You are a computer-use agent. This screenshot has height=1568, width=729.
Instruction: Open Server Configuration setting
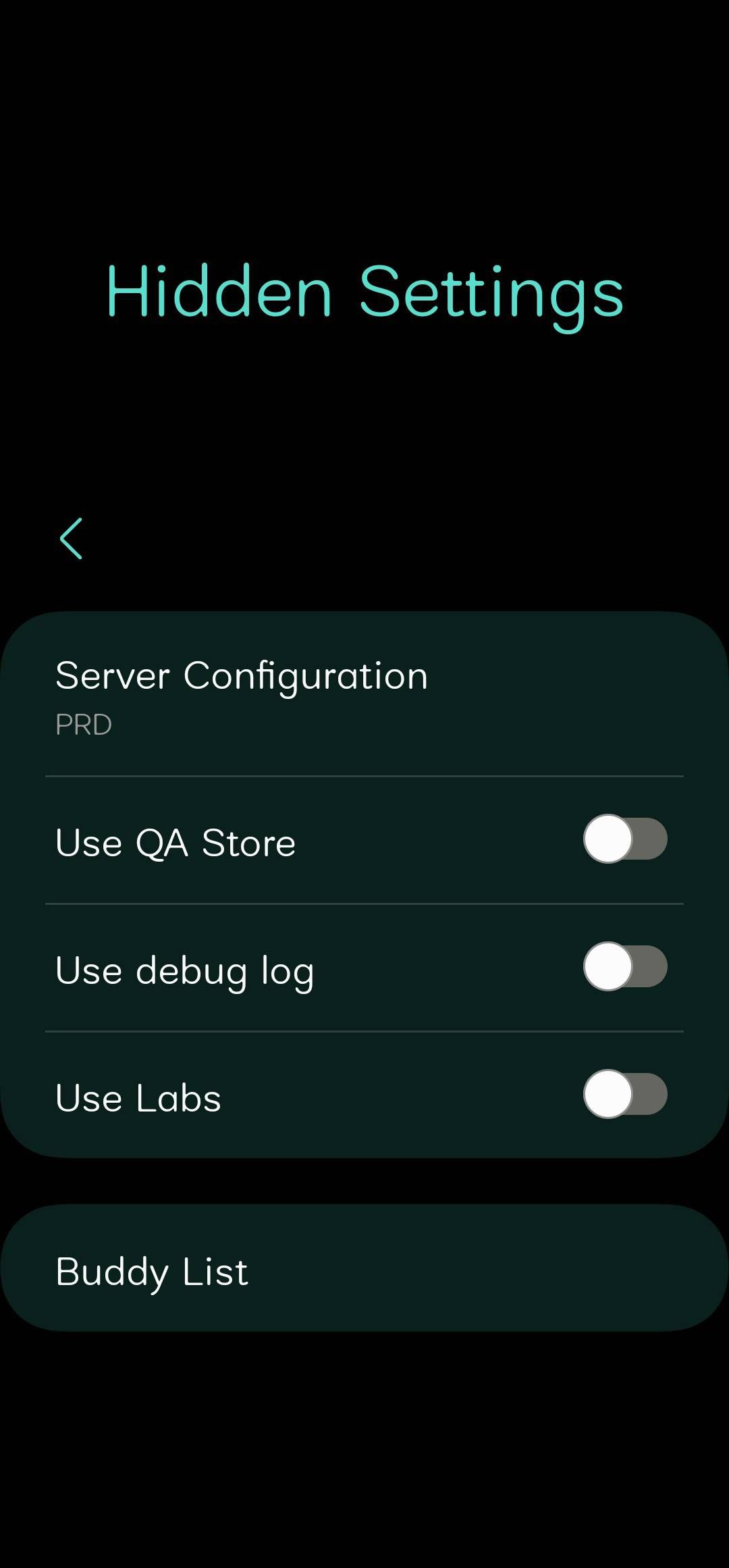pos(364,696)
